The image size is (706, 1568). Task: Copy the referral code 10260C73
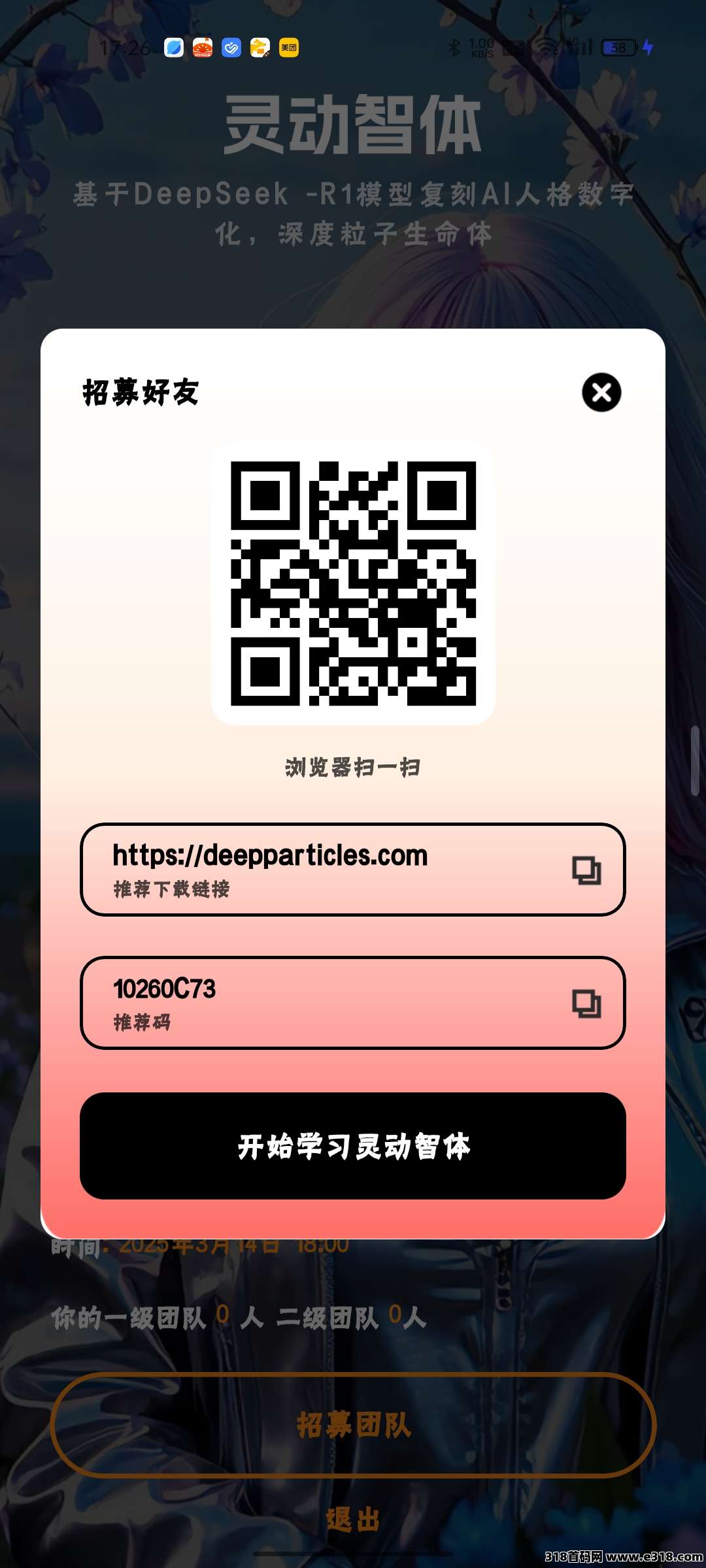[586, 1004]
